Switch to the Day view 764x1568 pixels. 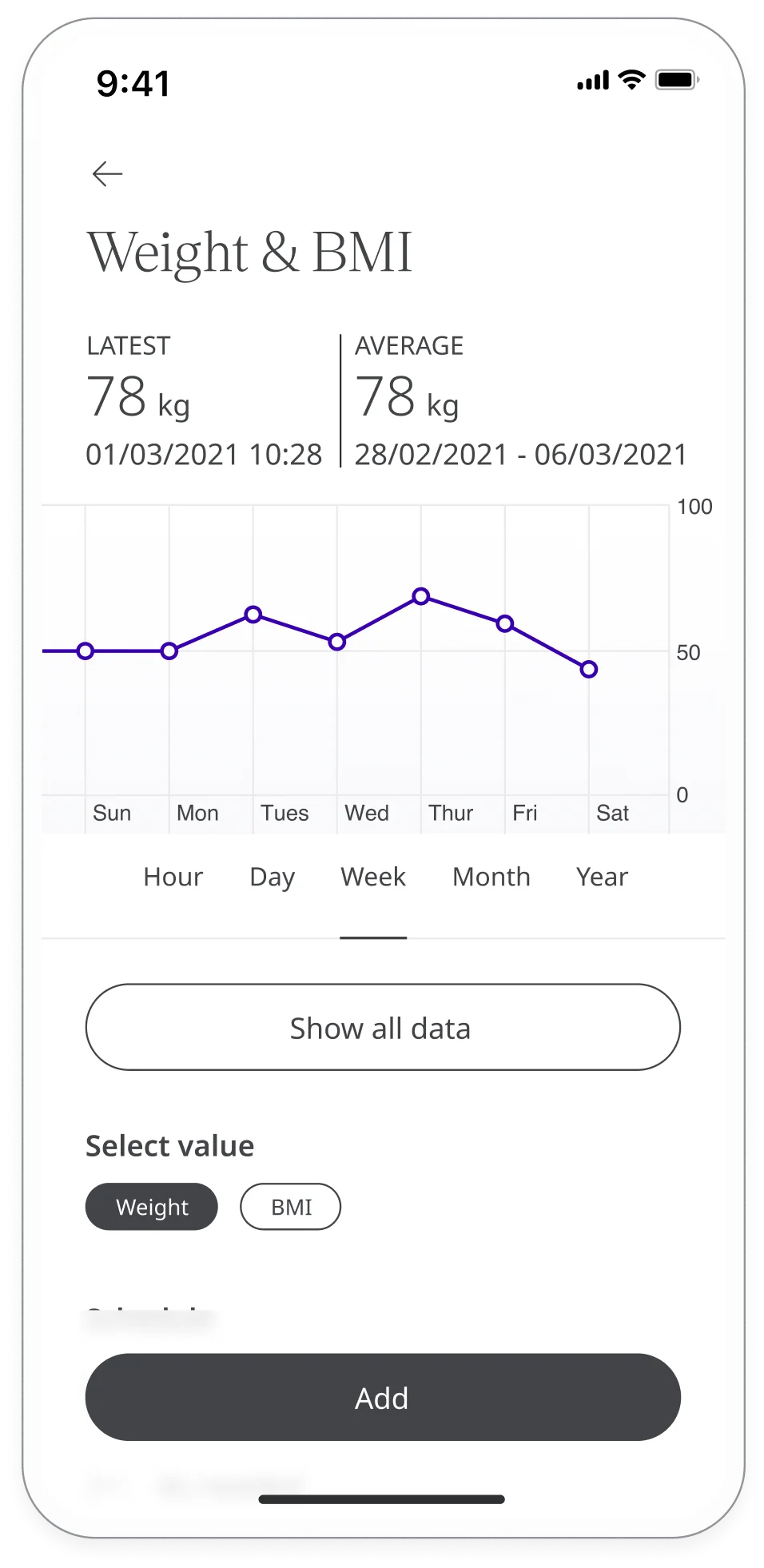coord(273,878)
